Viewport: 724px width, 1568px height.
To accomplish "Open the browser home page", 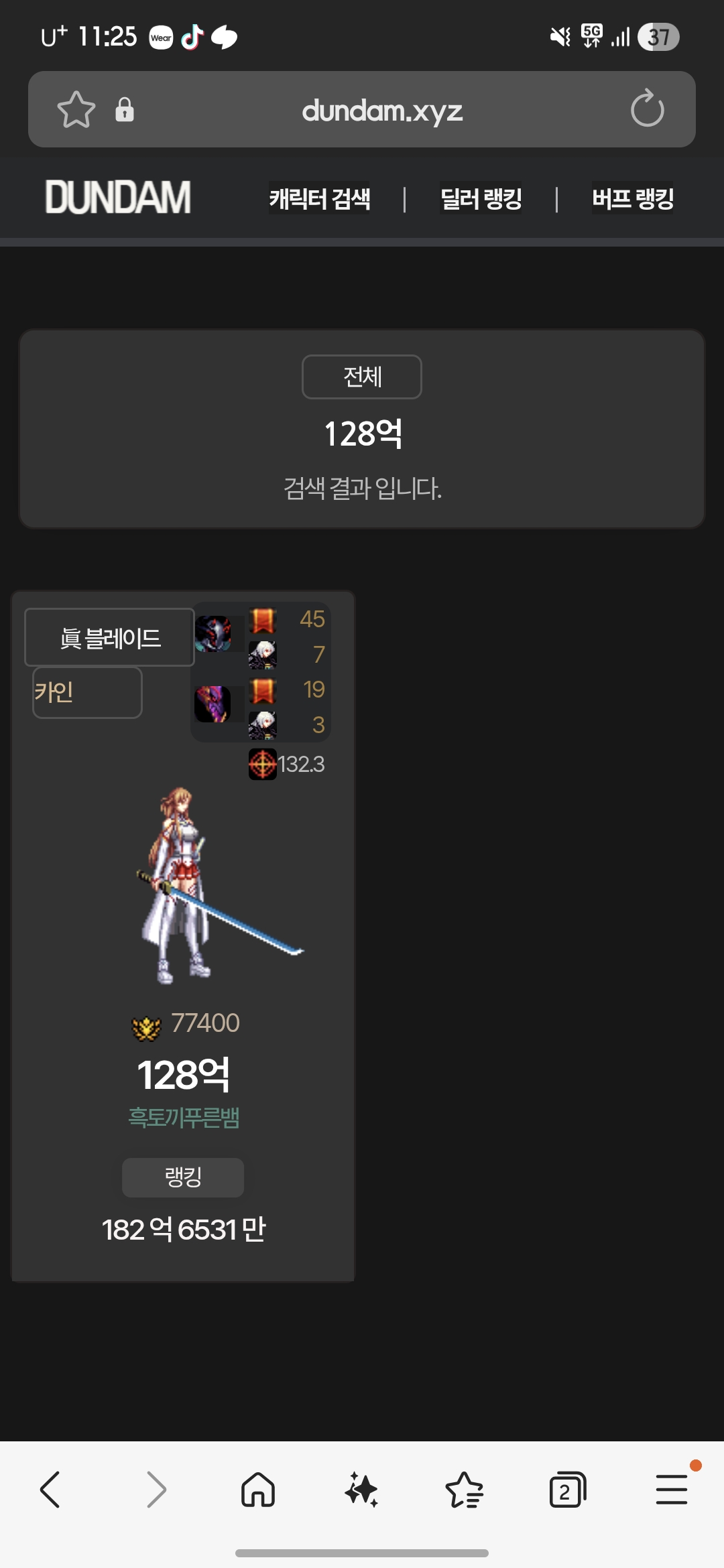I will [x=258, y=1490].
